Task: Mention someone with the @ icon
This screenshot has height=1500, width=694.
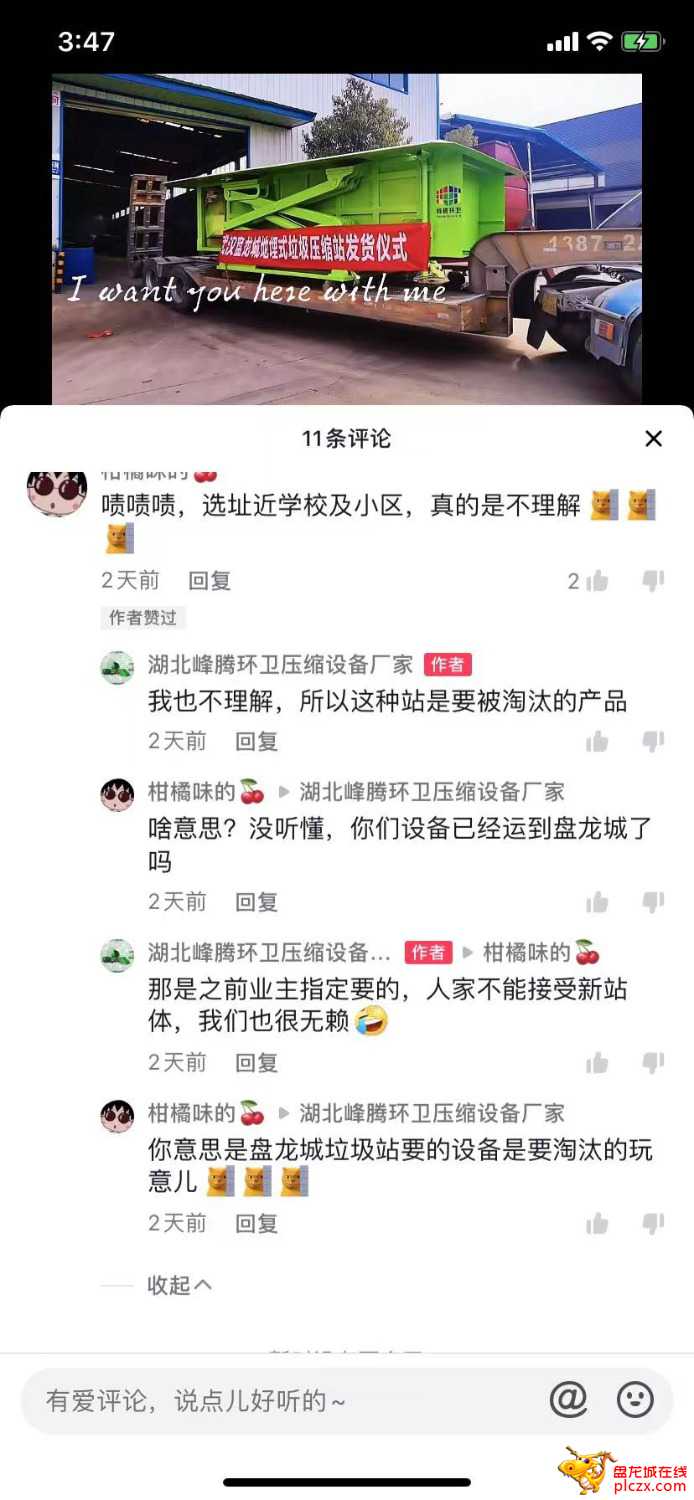Action: (568, 1400)
